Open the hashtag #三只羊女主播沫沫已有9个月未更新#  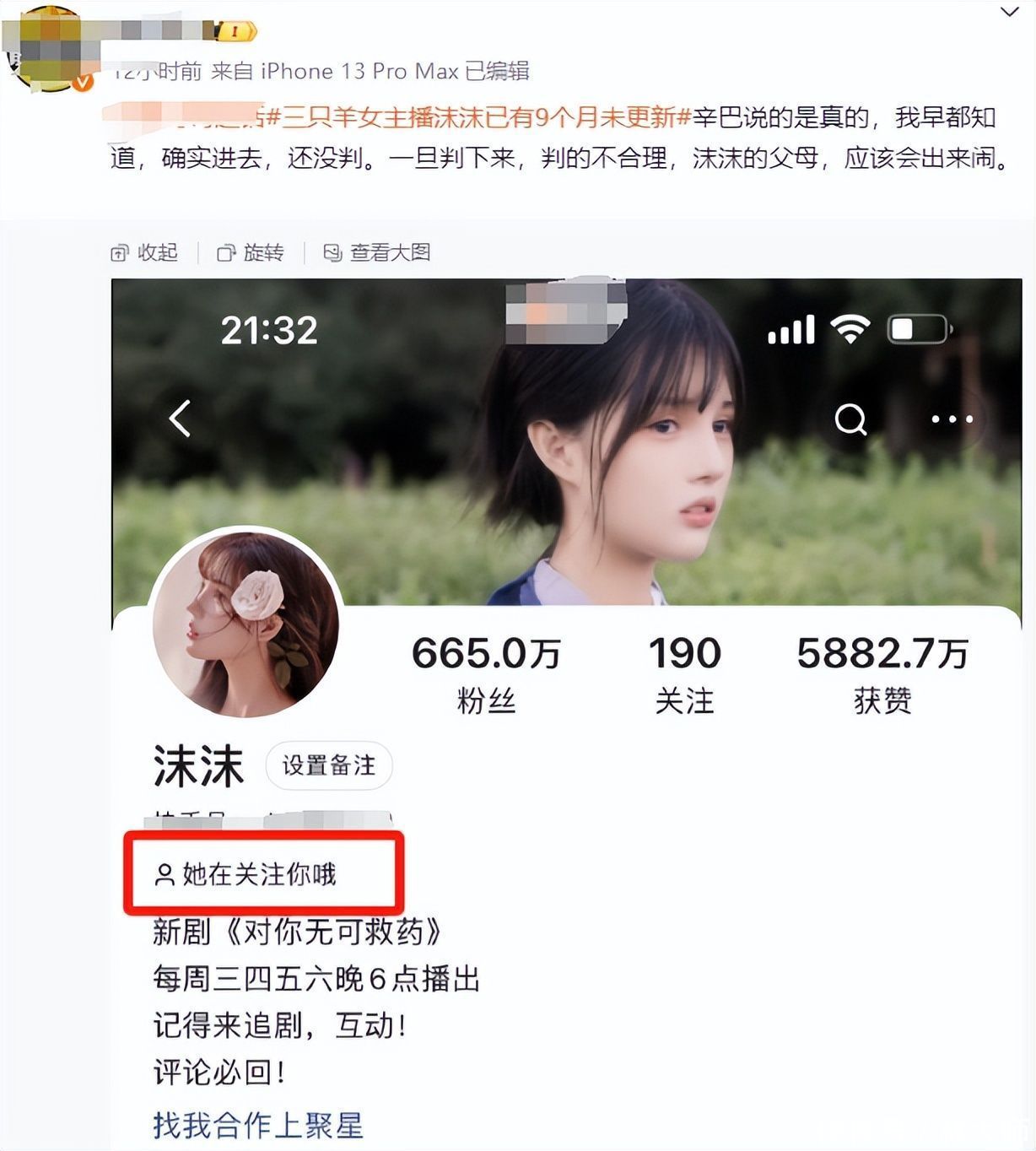pos(478,117)
